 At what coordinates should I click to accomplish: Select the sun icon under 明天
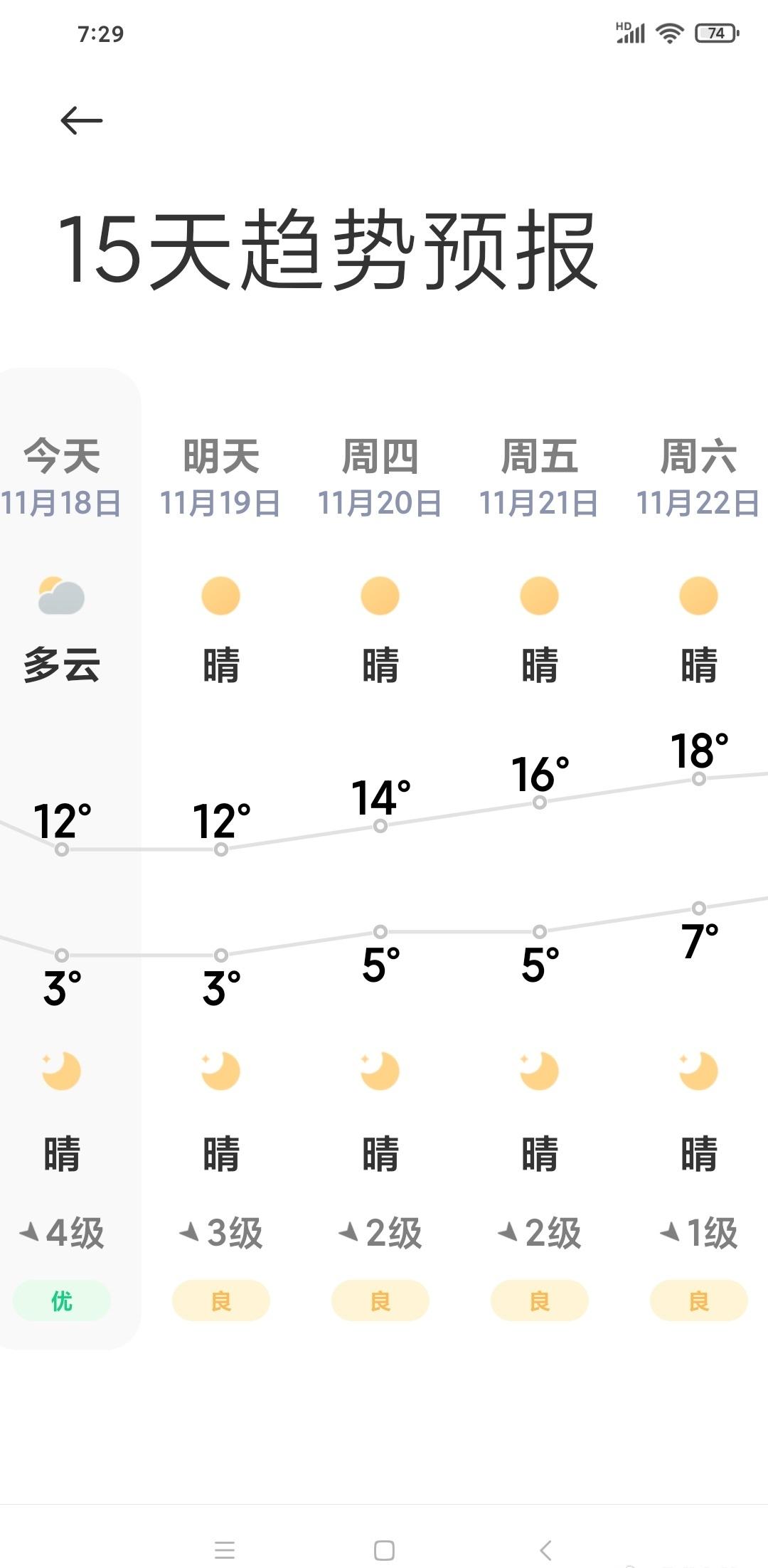(220, 596)
